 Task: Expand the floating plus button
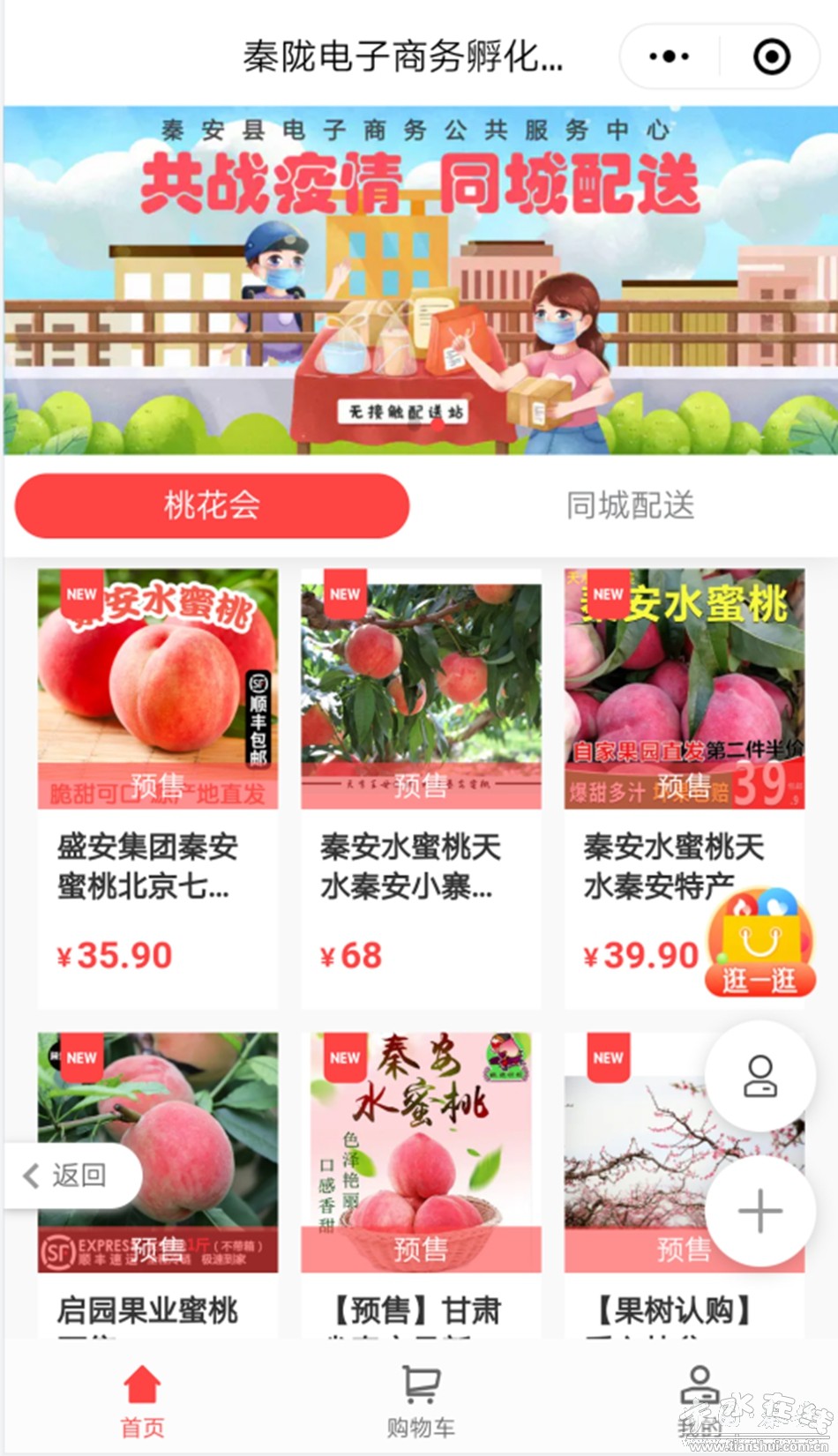click(x=759, y=1211)
